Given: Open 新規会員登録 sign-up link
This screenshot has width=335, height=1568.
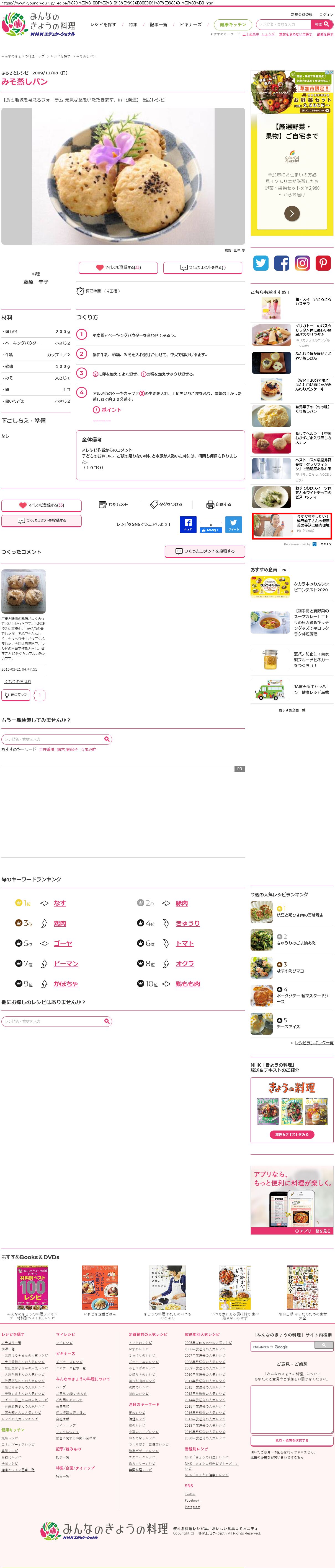Looking at the screenshot, I should pos(301,15).
